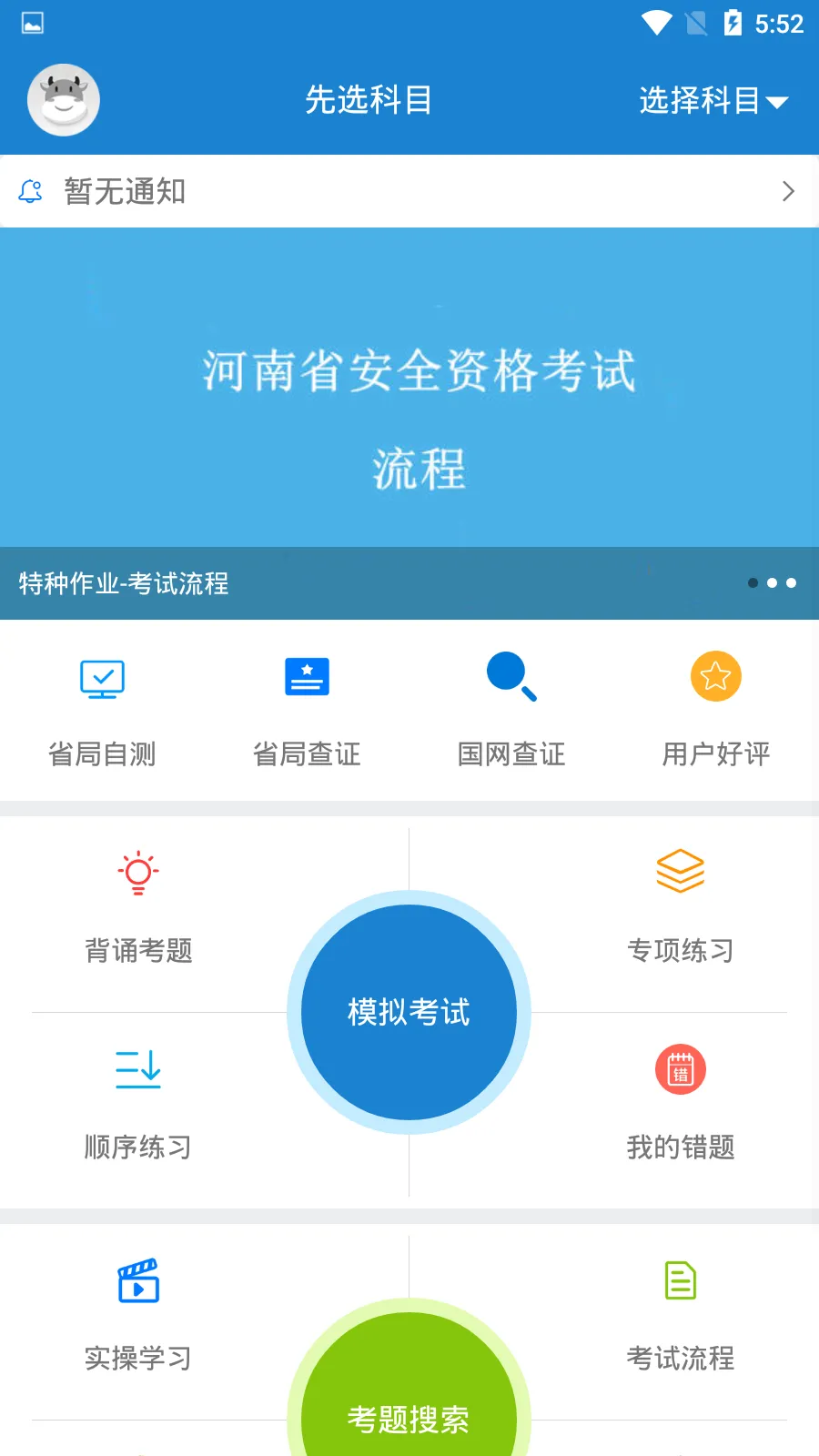This screenshot has height=1456, width=819.
Task: Select 省局查证 certificate lookup
Action: point(307,710)
